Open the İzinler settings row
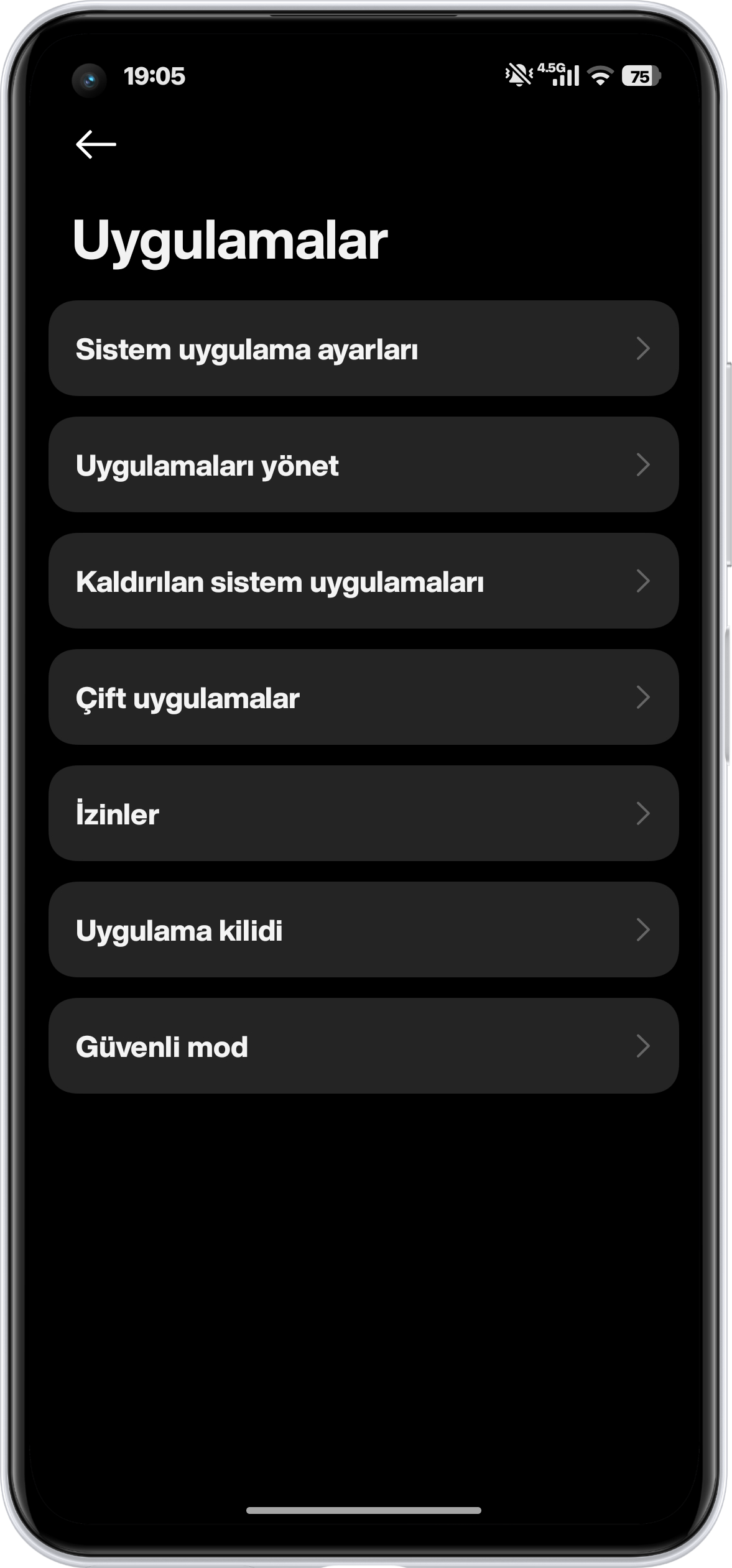The width and height of the screenshot is (732, 1568). [363, 814]
